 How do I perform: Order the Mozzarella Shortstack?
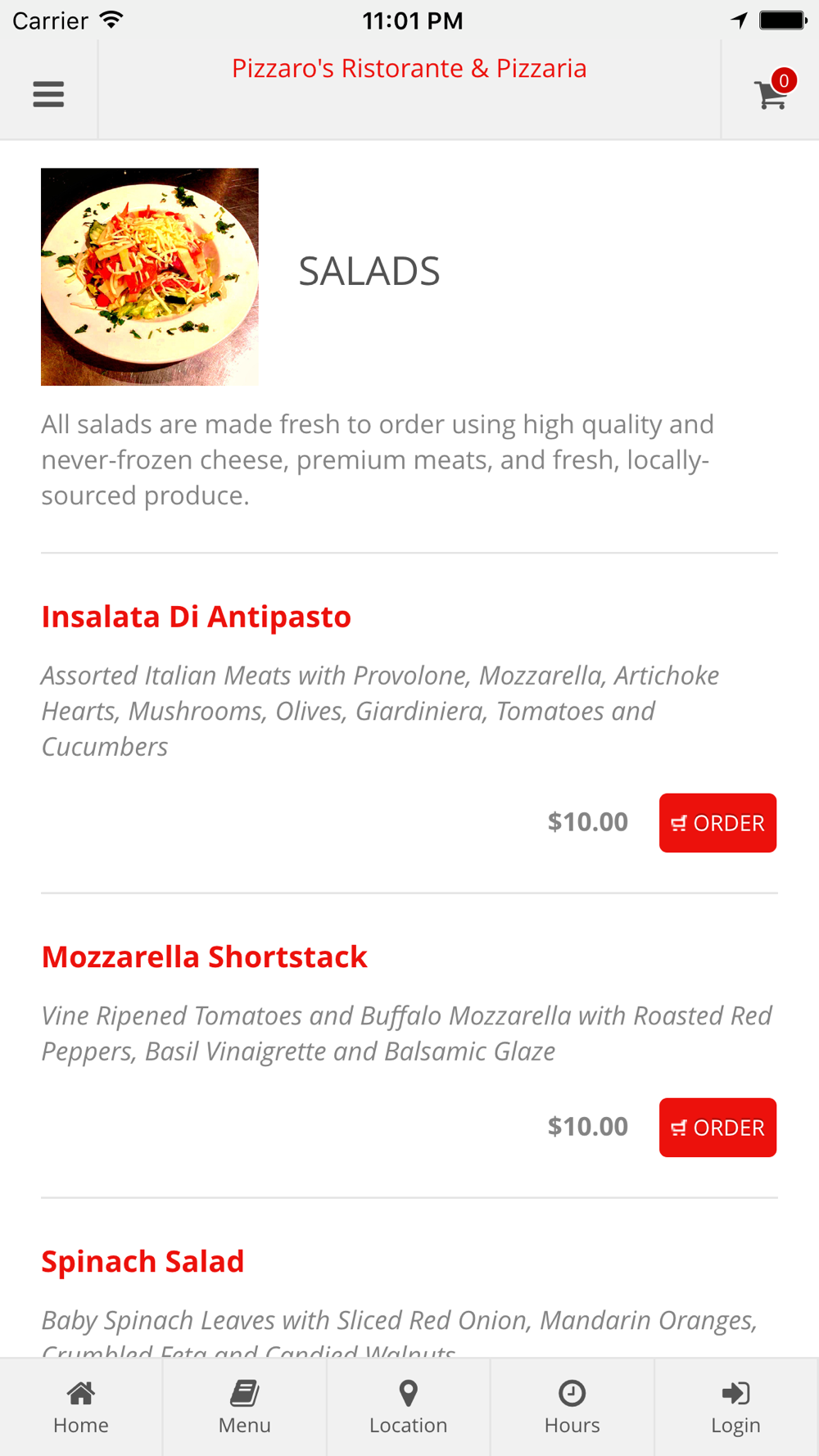tap(717, 1128)
